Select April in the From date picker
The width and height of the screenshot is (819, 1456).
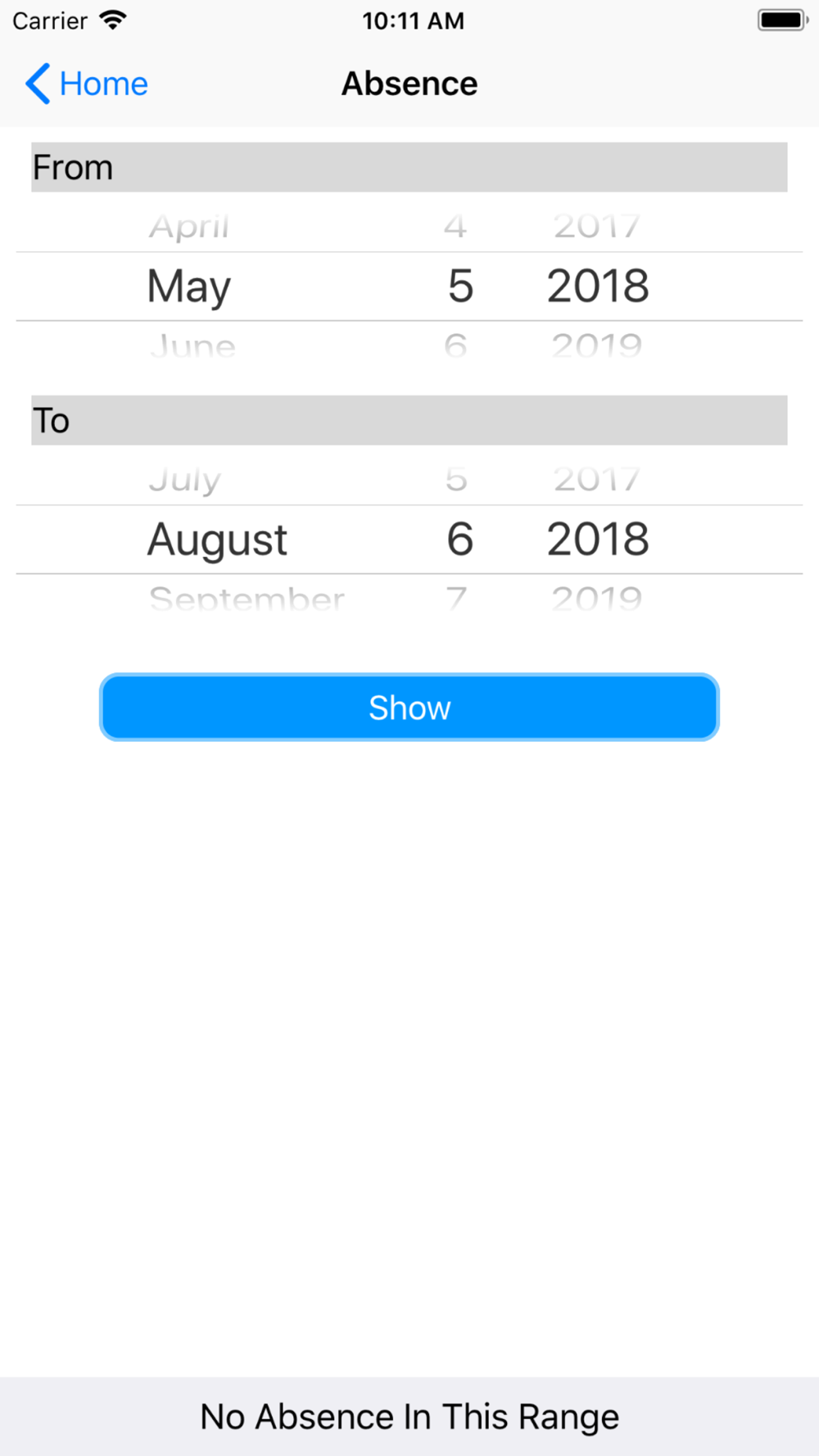pyautogui.click(x=189, y=227)
